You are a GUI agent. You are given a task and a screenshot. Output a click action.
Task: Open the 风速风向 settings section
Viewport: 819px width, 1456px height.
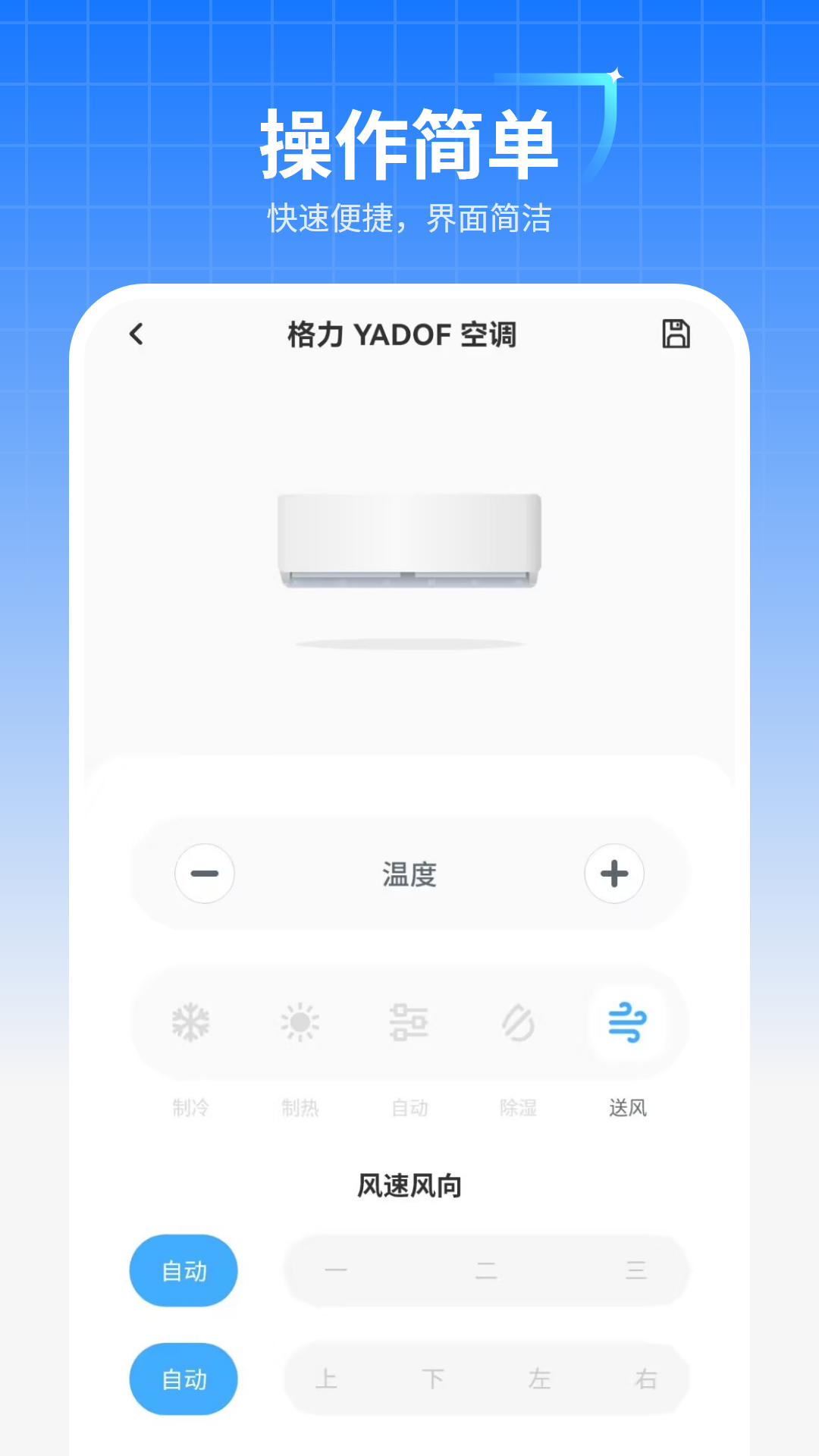409,1184
